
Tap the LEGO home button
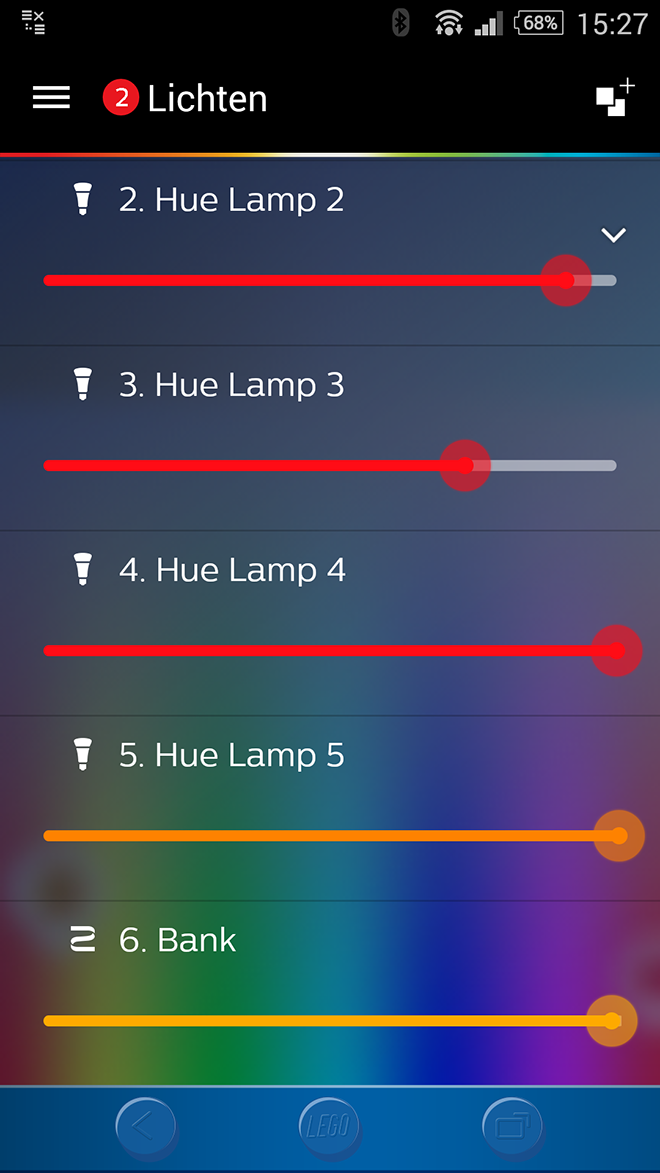coord(329,1125)
